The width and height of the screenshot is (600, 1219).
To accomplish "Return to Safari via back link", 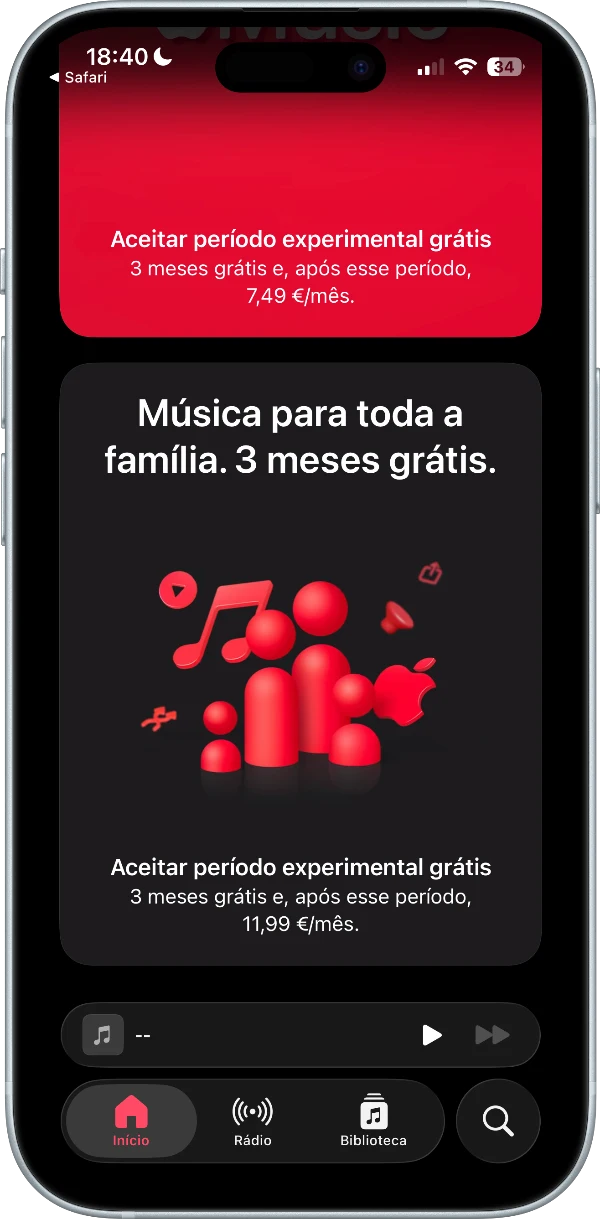I will pos(79,77).
